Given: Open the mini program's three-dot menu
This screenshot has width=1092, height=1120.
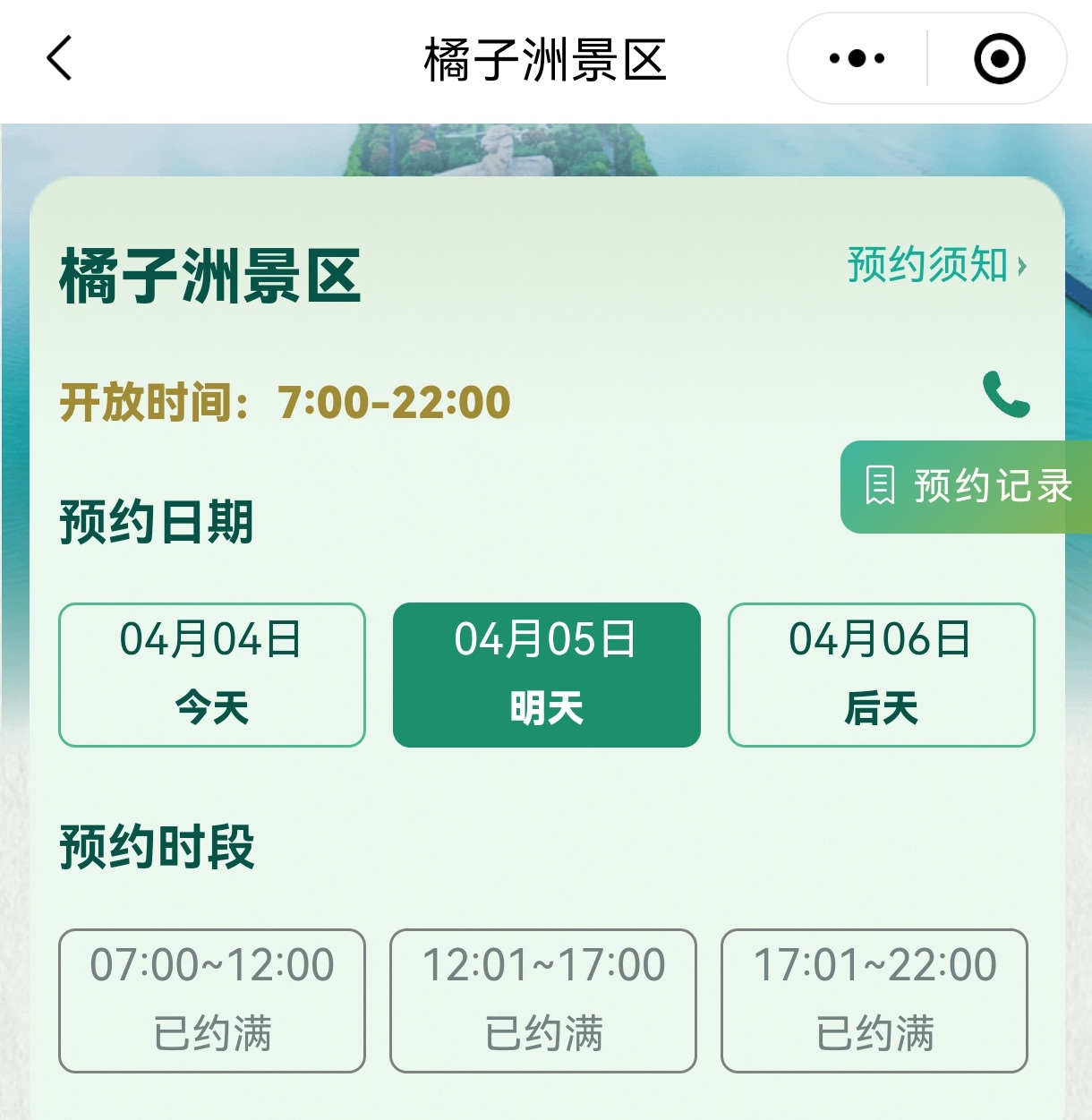Looking at the screenshot, I should 857,59.
